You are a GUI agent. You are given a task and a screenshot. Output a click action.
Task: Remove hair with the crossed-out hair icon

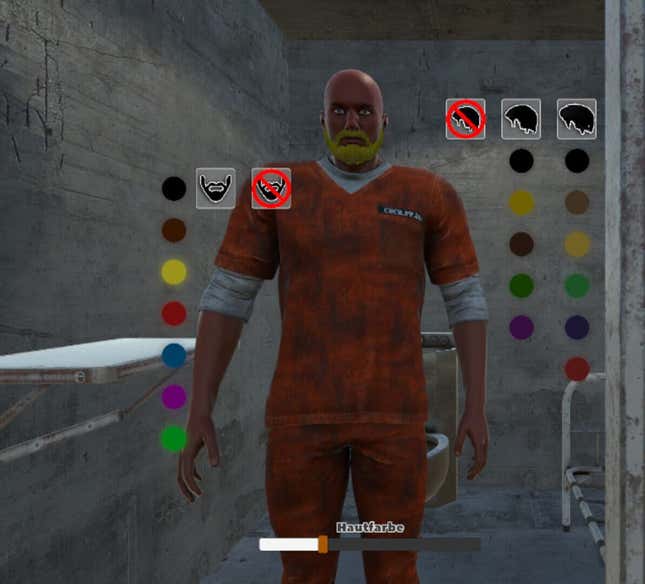[466, 119]
